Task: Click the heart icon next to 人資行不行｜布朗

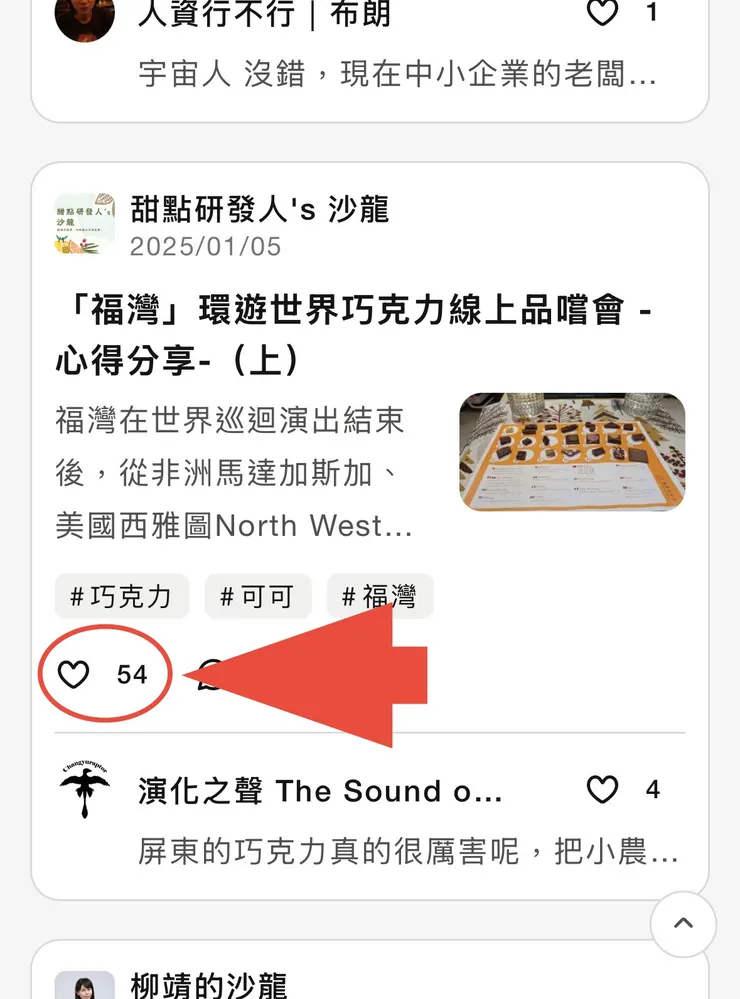Action: coord(603,14)
